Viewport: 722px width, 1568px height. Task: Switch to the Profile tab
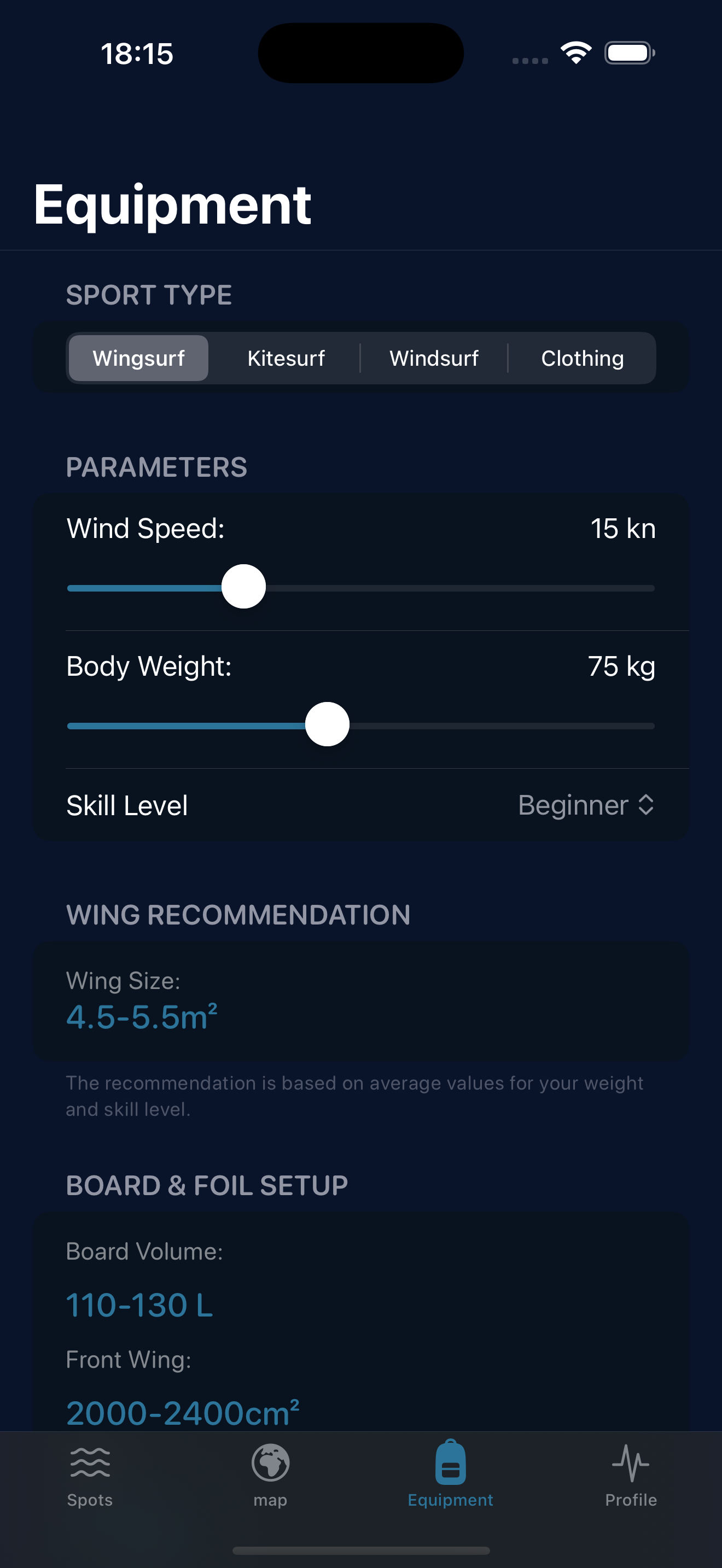[631, 1475]
